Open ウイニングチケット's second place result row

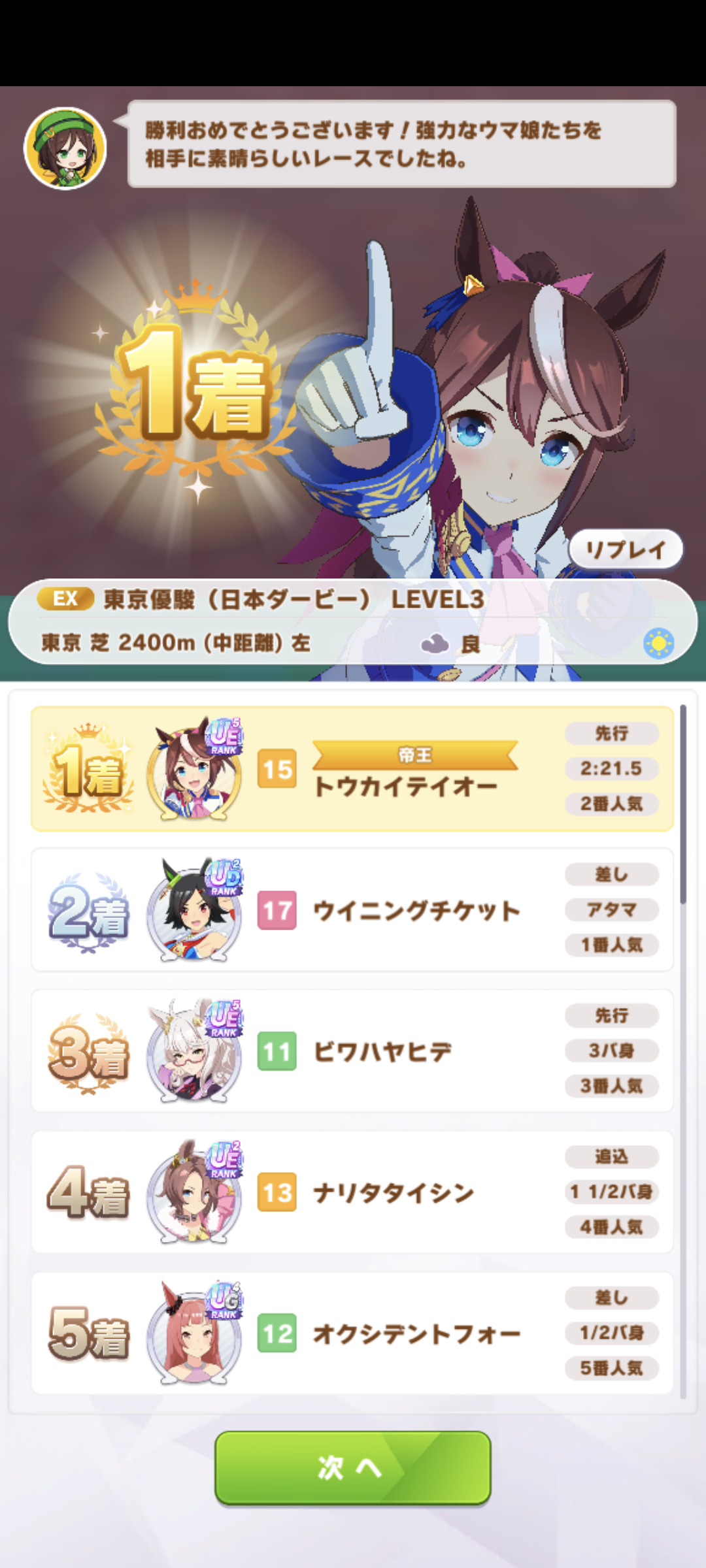point(352,910)
